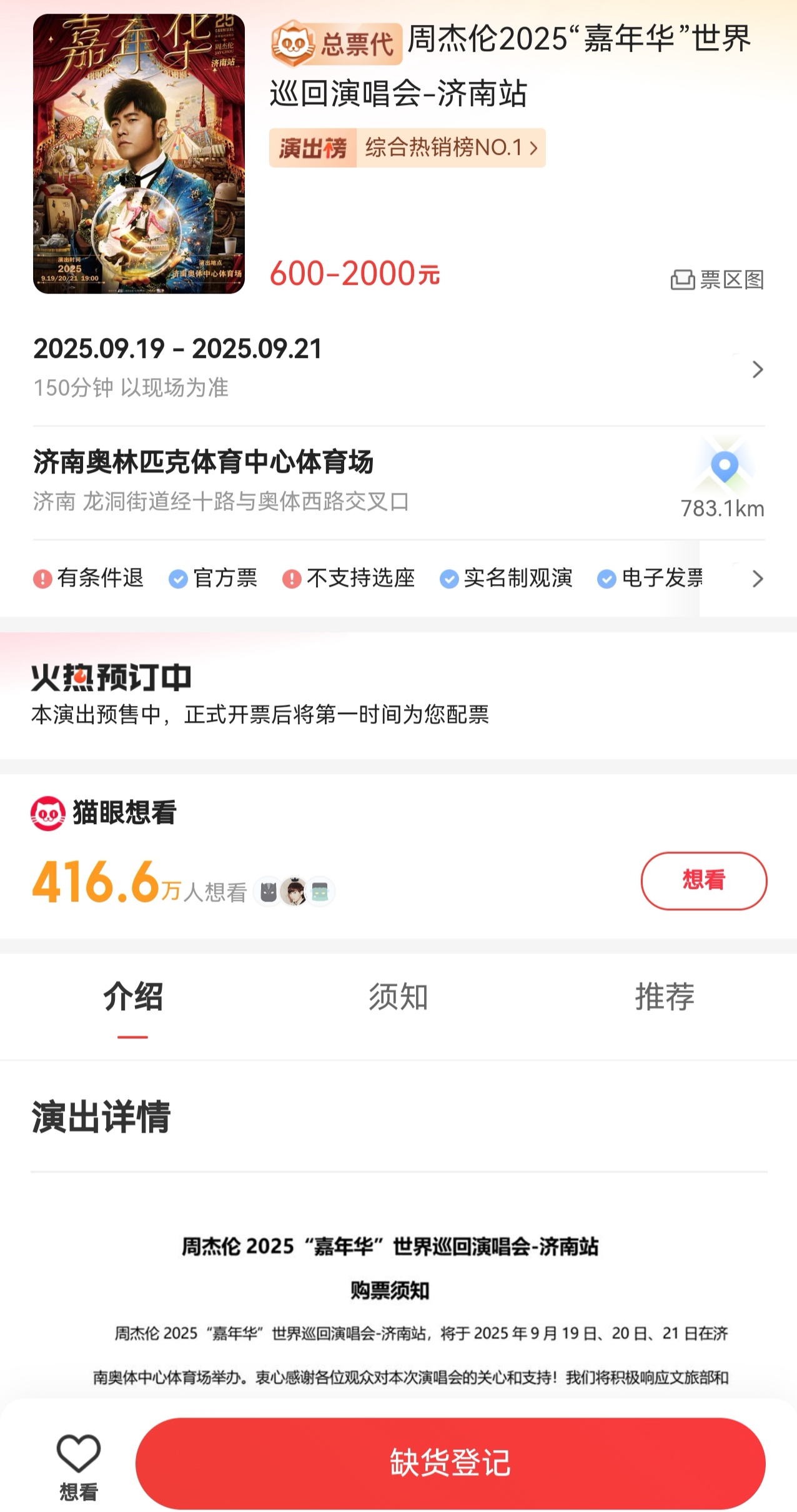Screen dimensions: 797x1512
Task: Tap the red-outlined 想看 button
Action: pyautogui.click(x=703, y=880)
